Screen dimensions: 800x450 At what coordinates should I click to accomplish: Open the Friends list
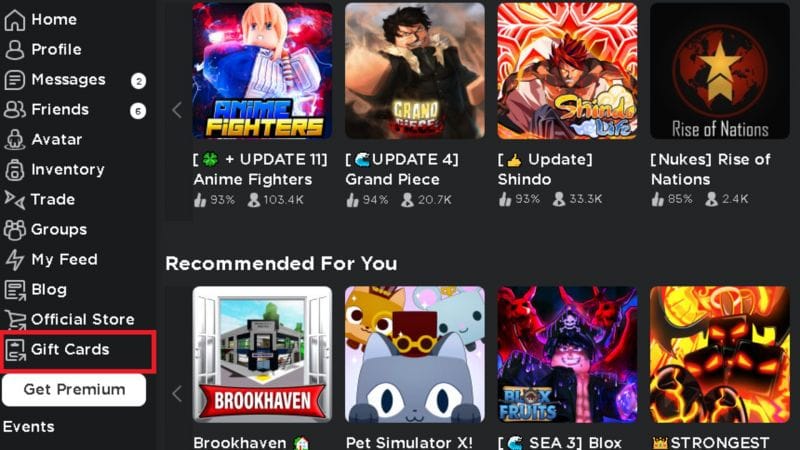[x=59, y=109]
